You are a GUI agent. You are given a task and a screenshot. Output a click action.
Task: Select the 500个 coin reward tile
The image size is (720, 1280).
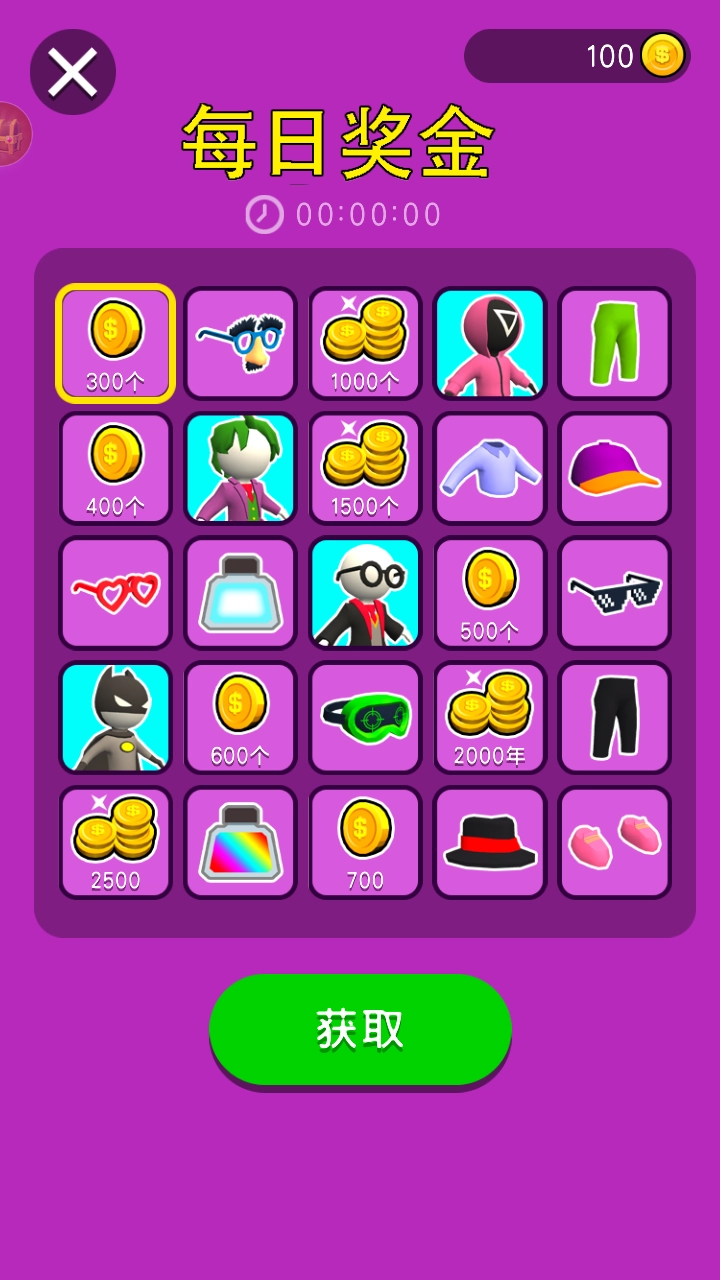point(490,593)
